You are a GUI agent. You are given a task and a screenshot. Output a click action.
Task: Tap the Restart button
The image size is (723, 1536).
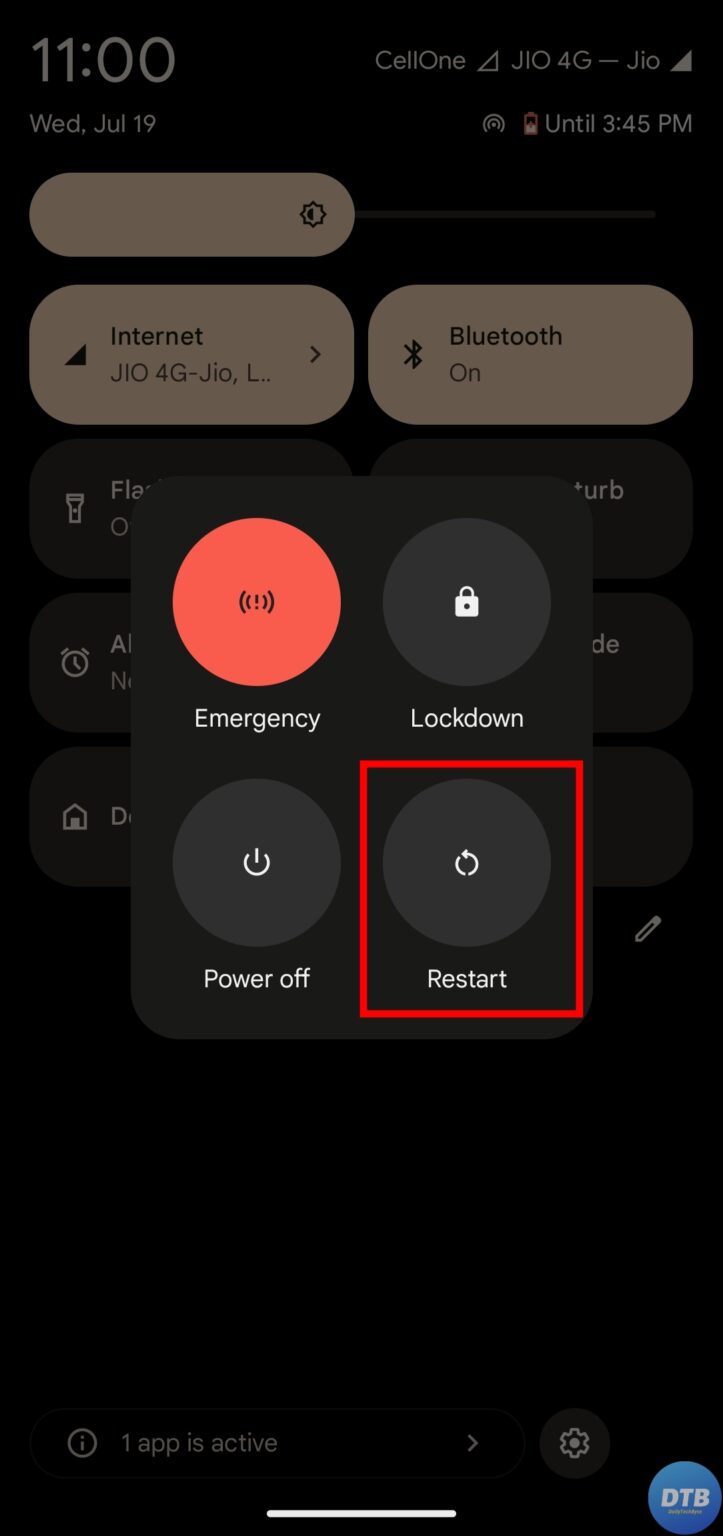467,862
